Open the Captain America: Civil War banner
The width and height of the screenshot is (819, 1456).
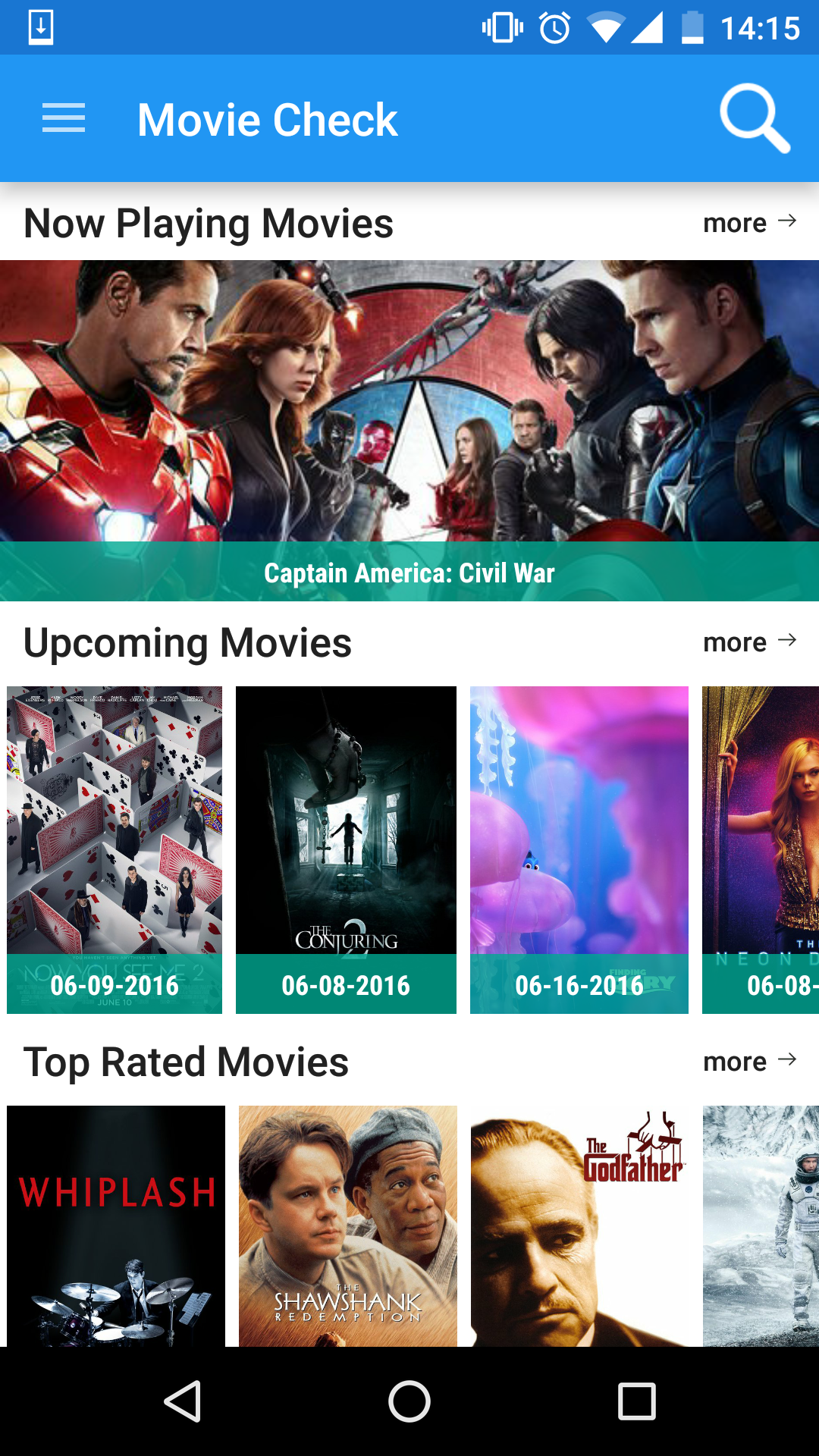click(x=409, y=430)
